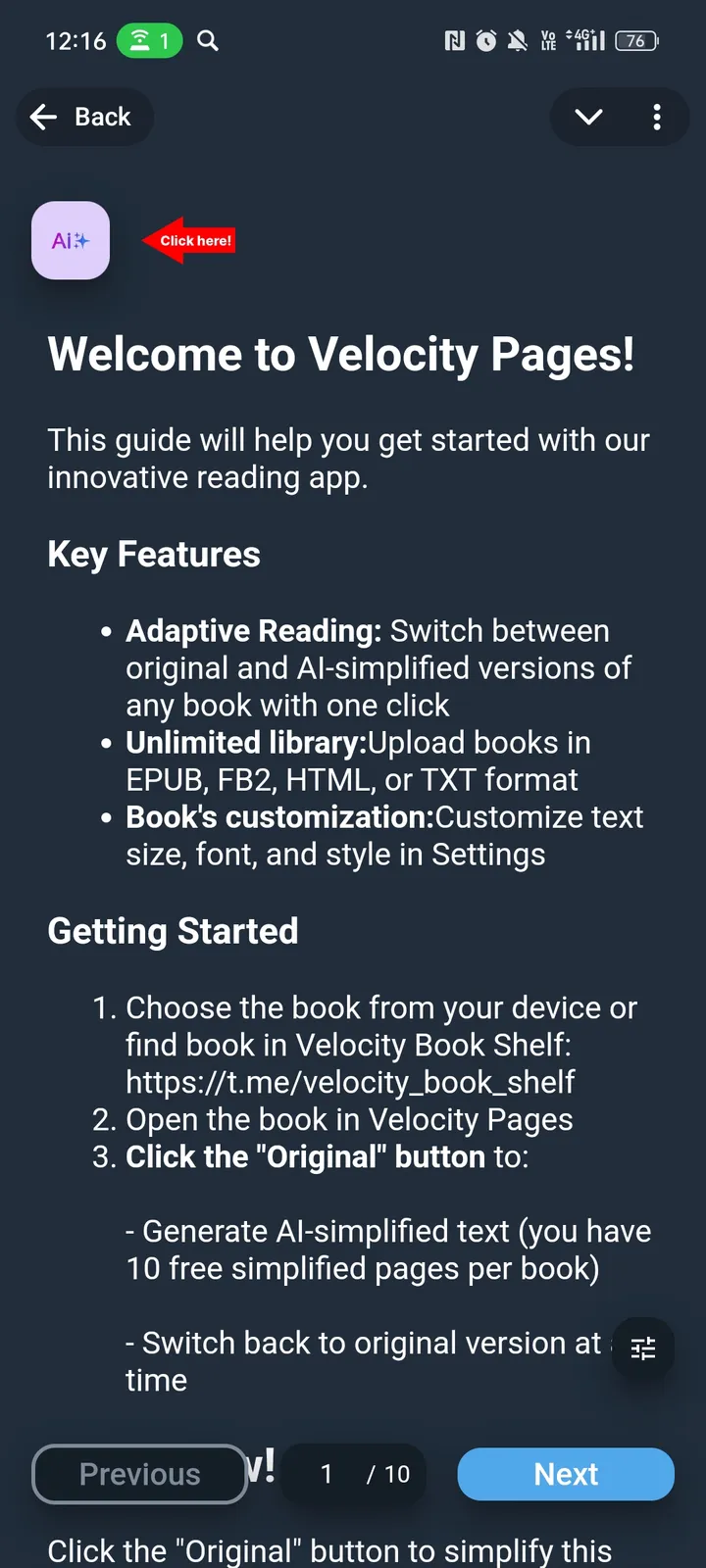Tap the "1 / 10" page counter
Screen dimensions: 706x1568
coord(354,1474)
